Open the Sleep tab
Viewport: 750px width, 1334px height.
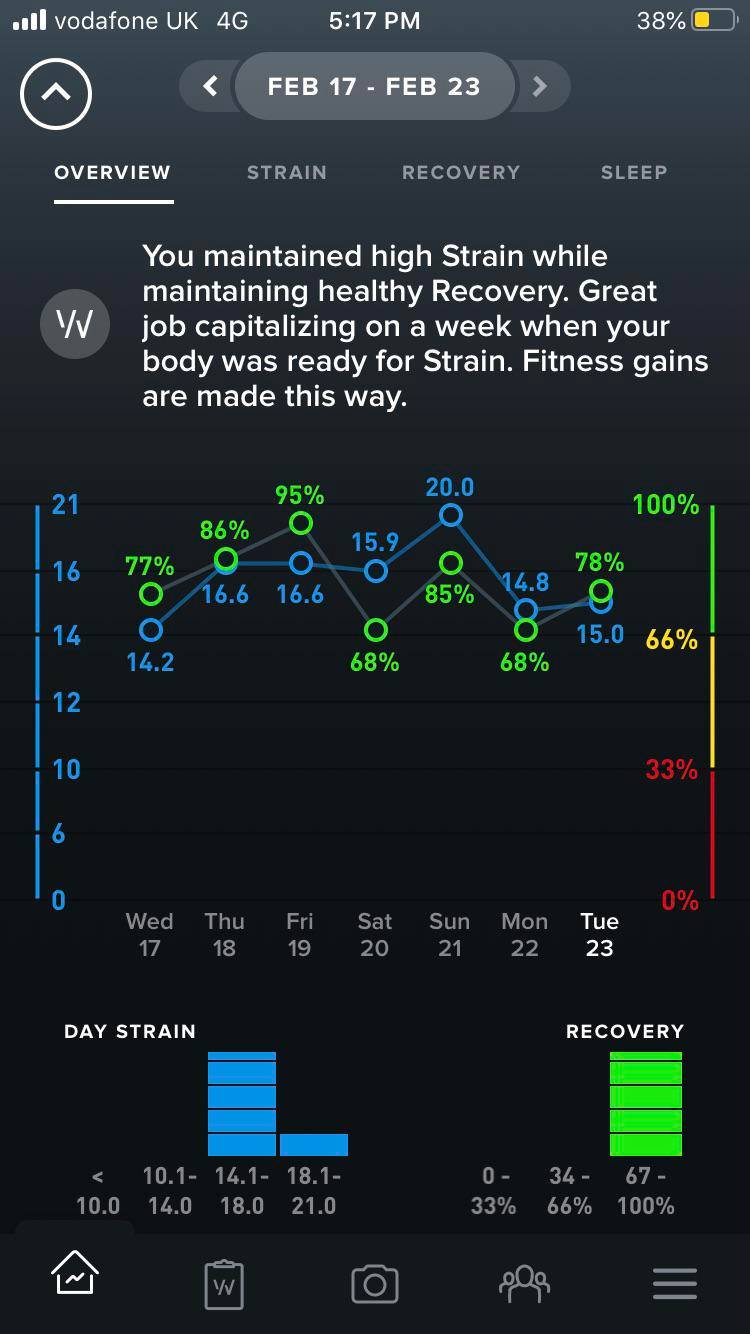pos(634,172)
